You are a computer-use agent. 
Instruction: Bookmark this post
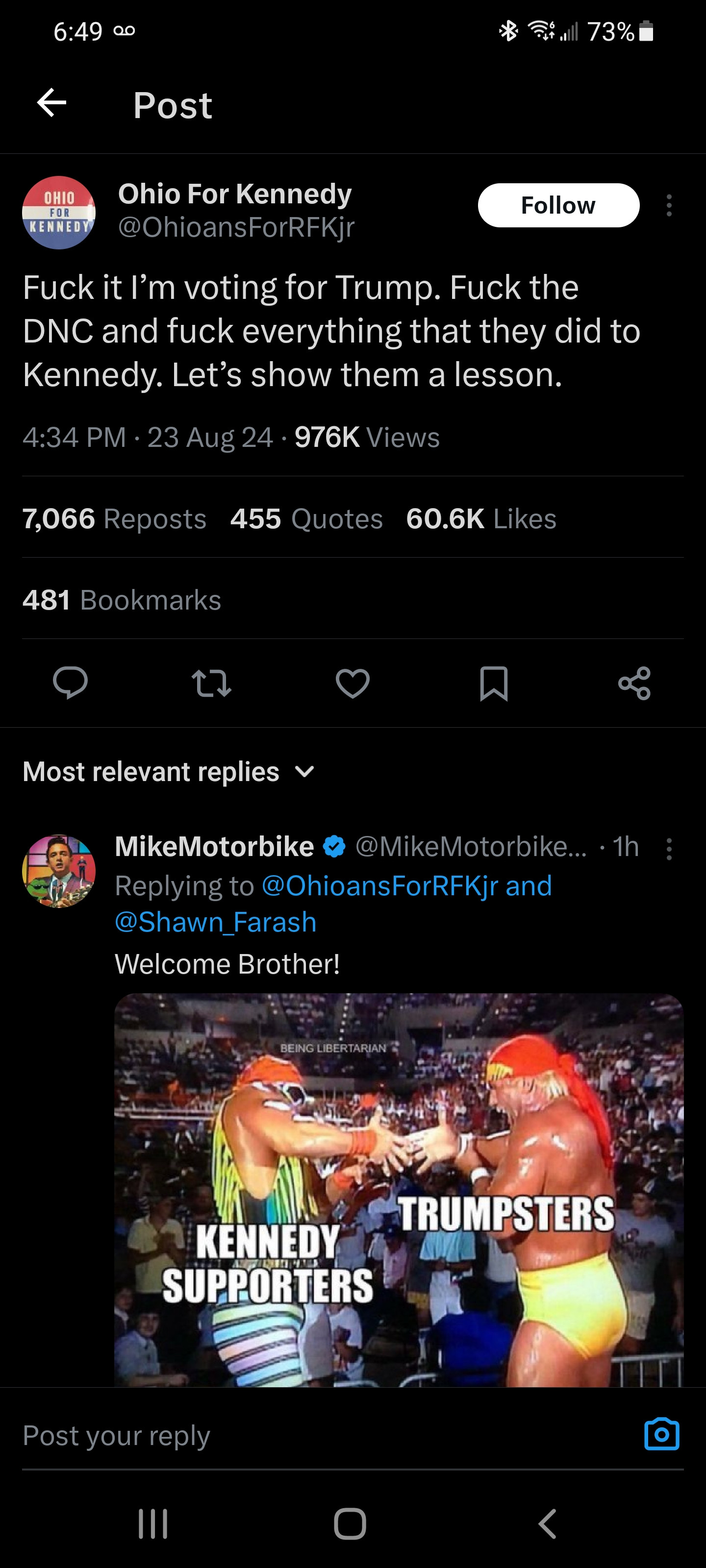click(x=493, y=683)
